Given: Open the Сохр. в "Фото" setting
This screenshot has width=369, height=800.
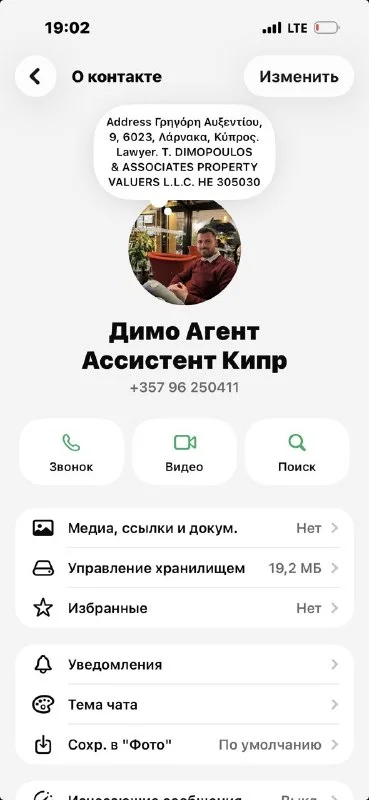Looking at the screenshot, I should coord(184,745).
